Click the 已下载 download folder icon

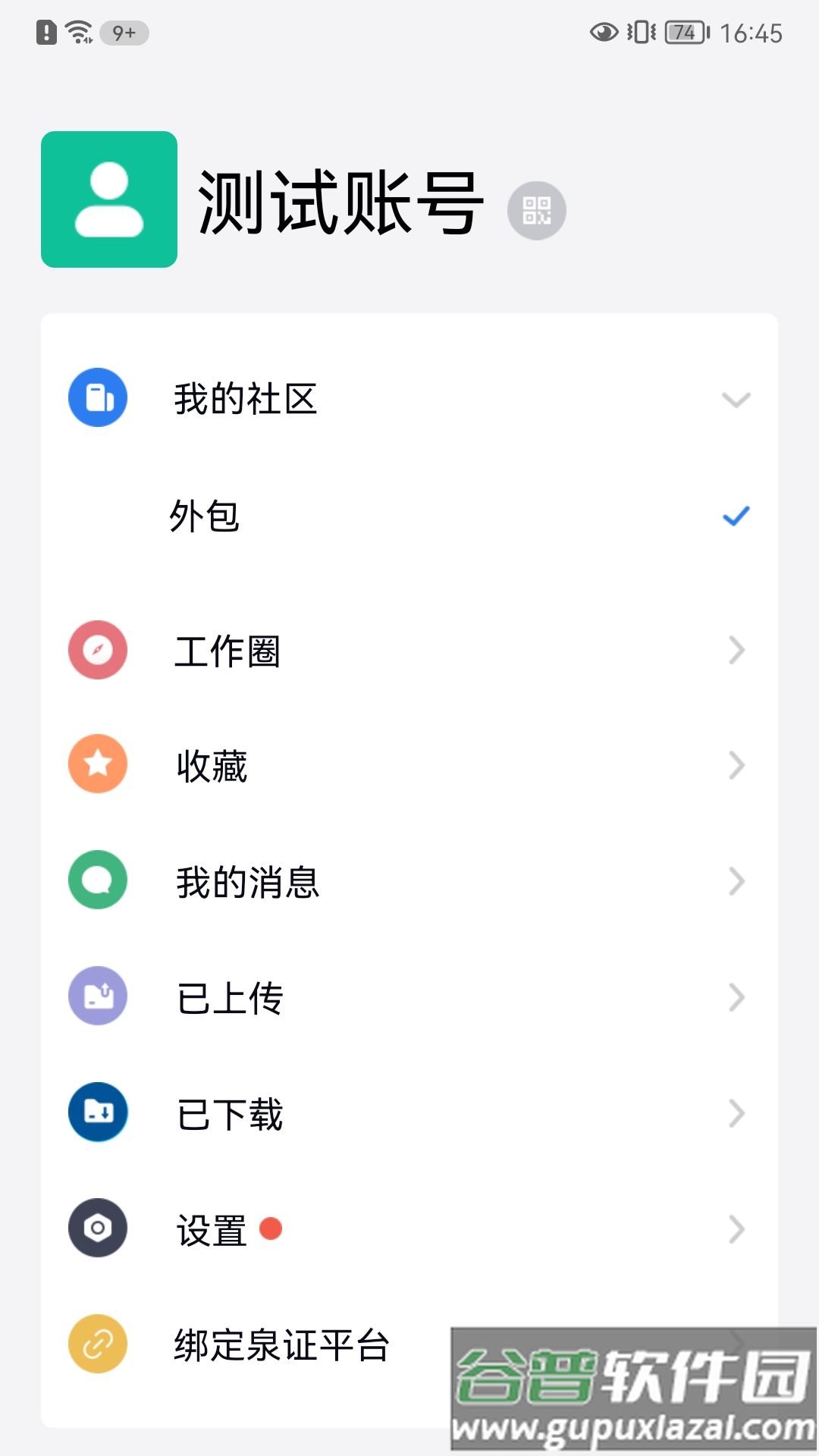point(97,1112)
